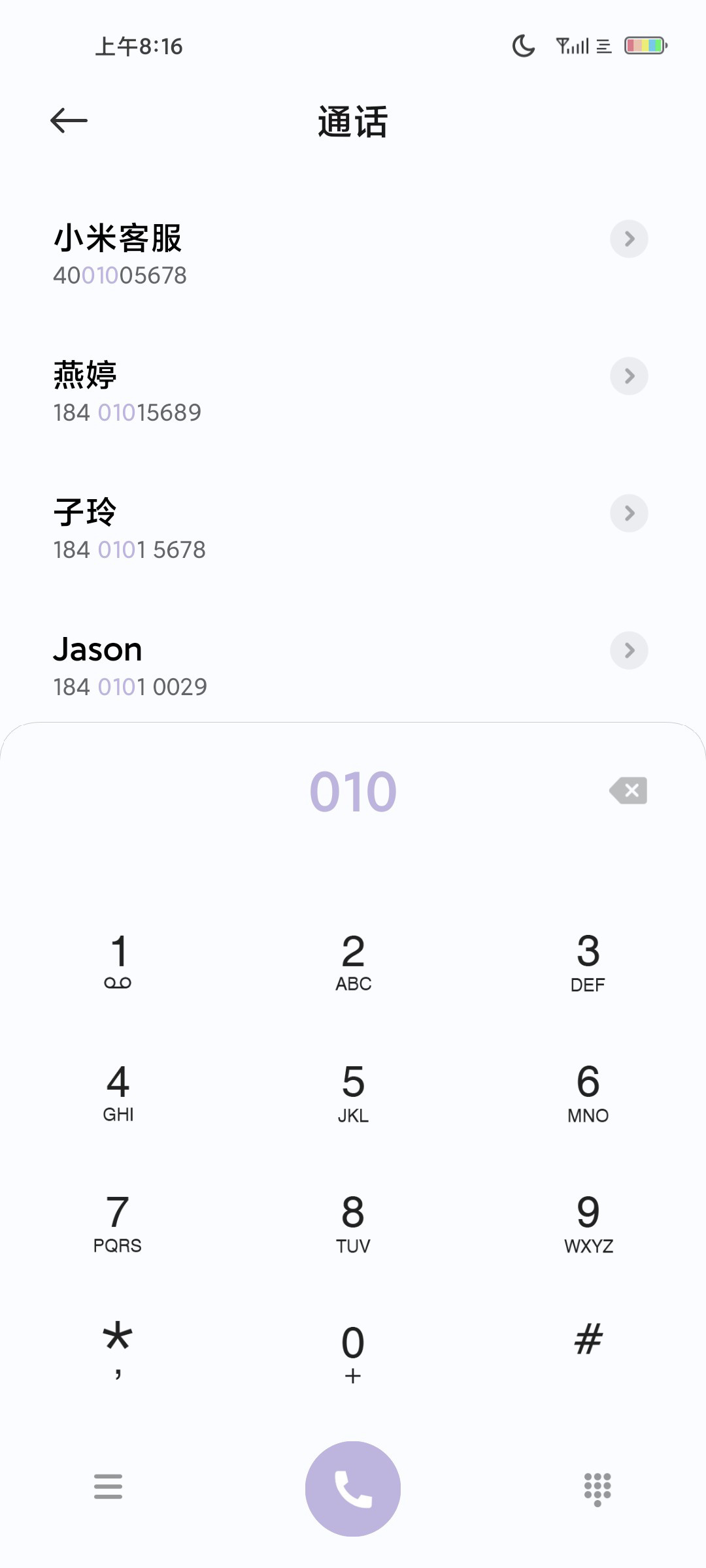
Task: Enter digit 9 WXYZ
Action: (x=588, y=1222)
